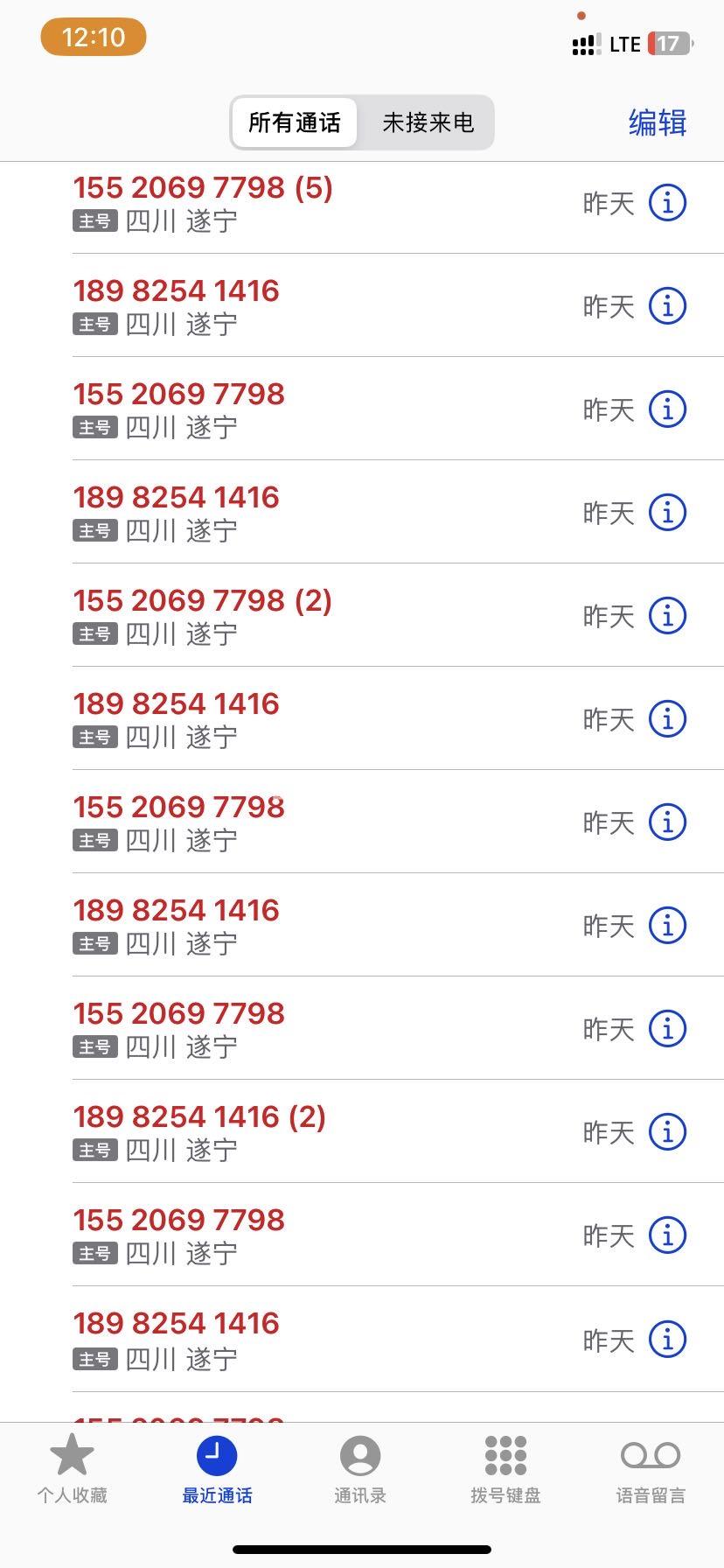Open the 个人收藏 favorites tab

tap(72, 1469)
